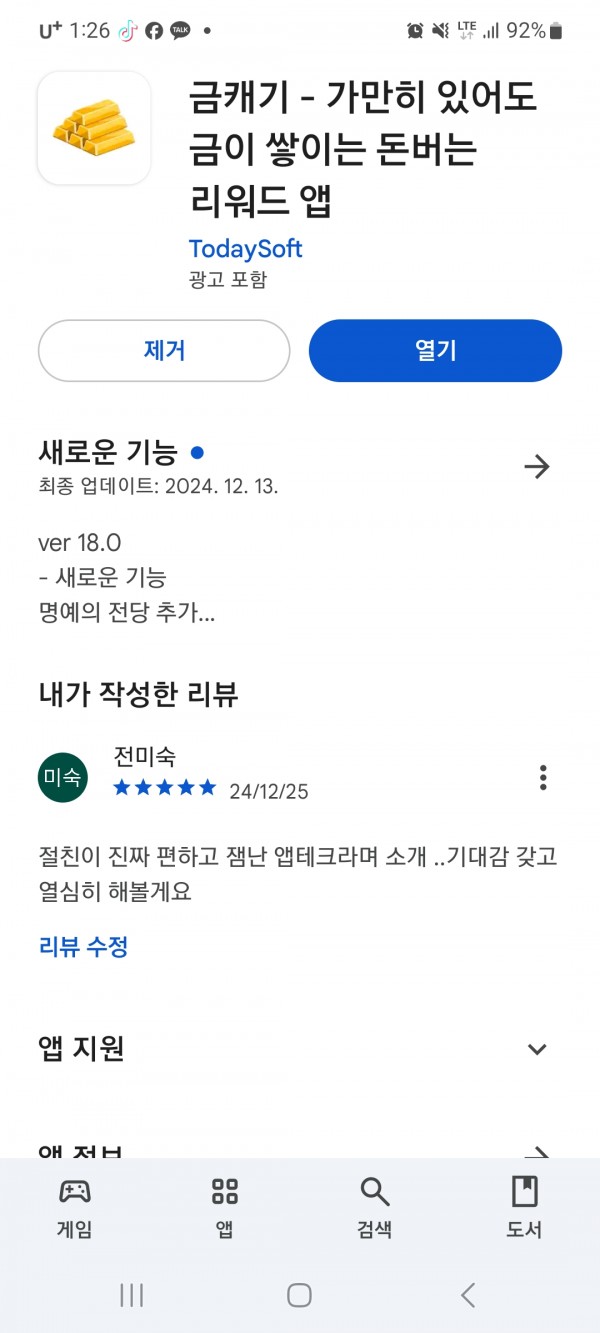Select the 도서 tab
The height and width of the screenshot is (1333, 600).
coord(524,1207)
